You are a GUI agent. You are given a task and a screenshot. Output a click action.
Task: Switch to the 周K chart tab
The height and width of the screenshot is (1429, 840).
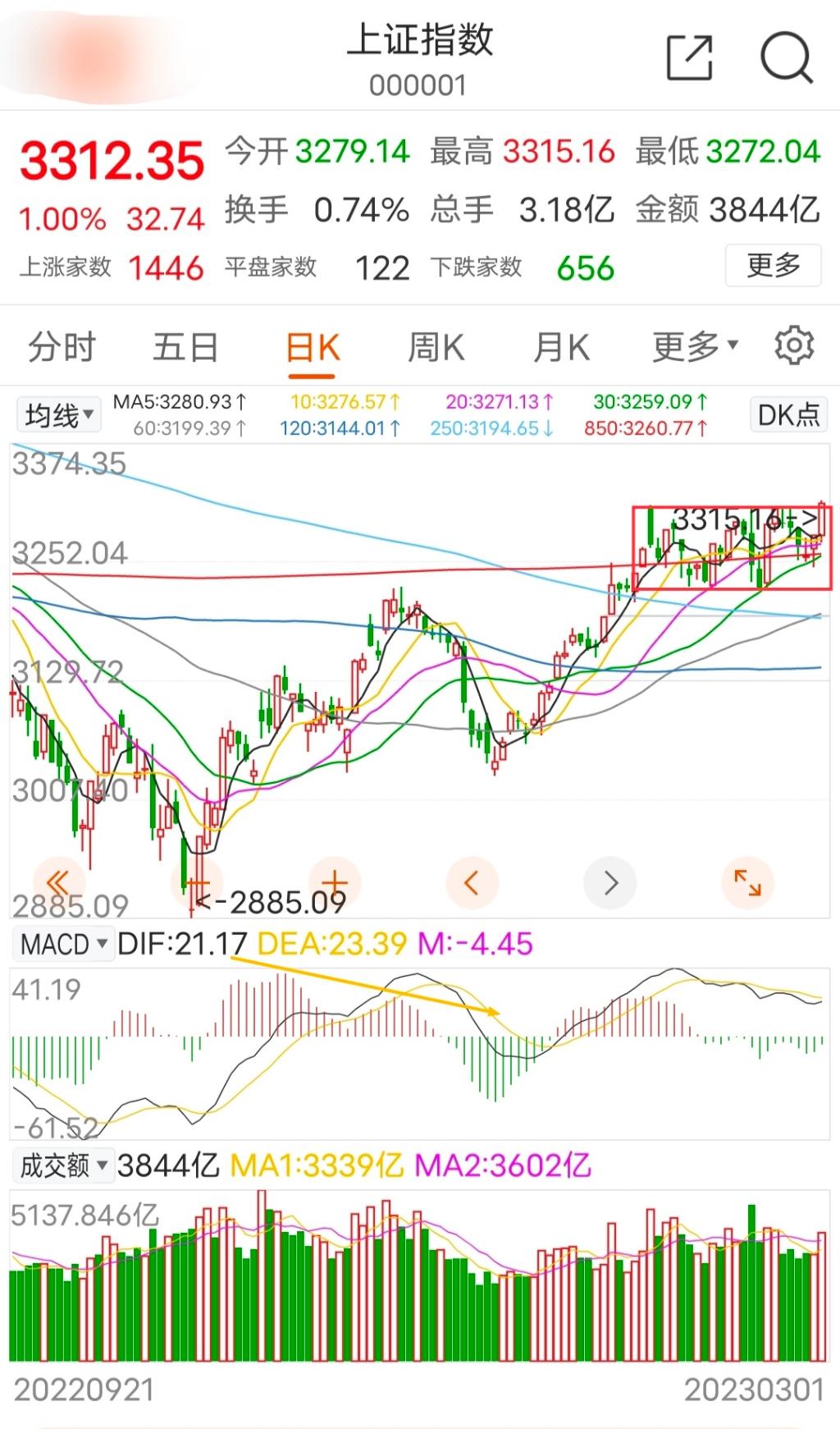[436, 347]
